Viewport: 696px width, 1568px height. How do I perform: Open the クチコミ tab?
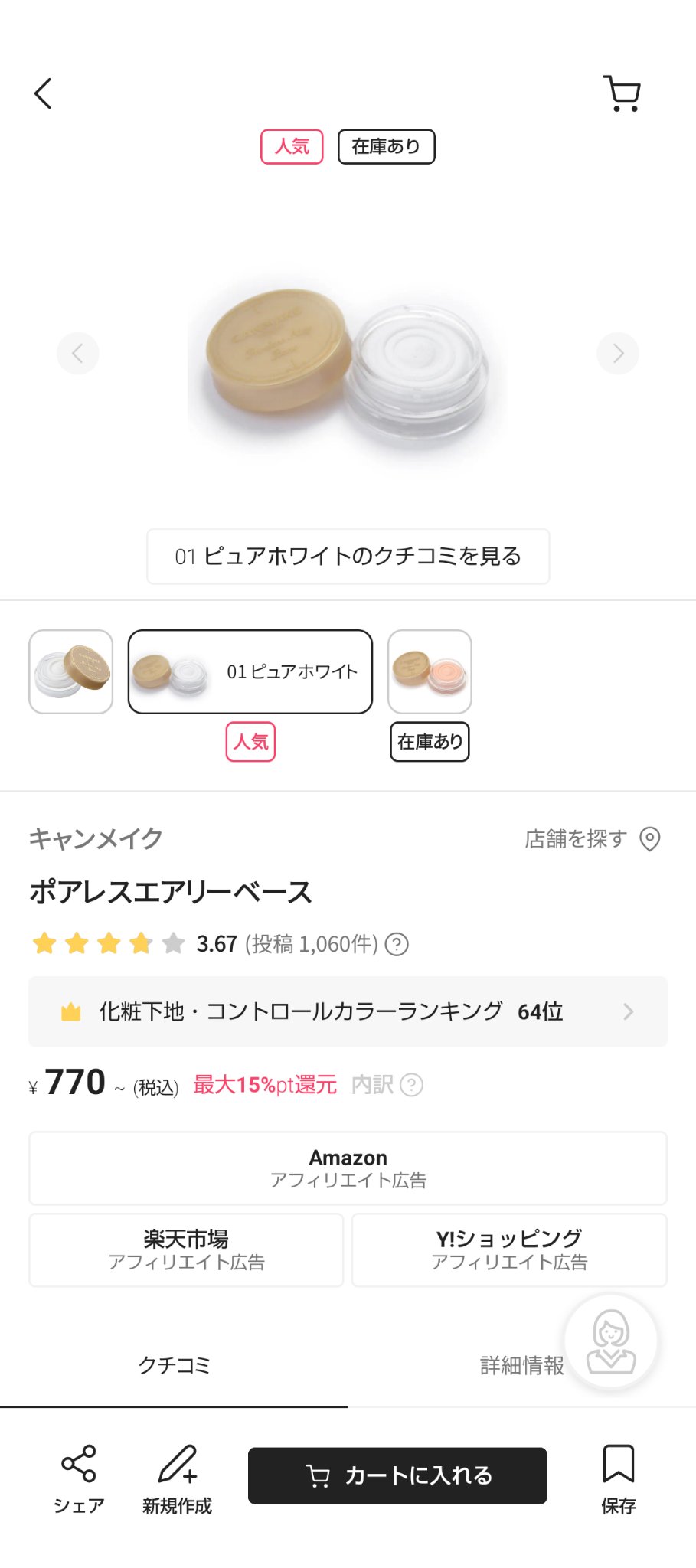(175, 1365)
